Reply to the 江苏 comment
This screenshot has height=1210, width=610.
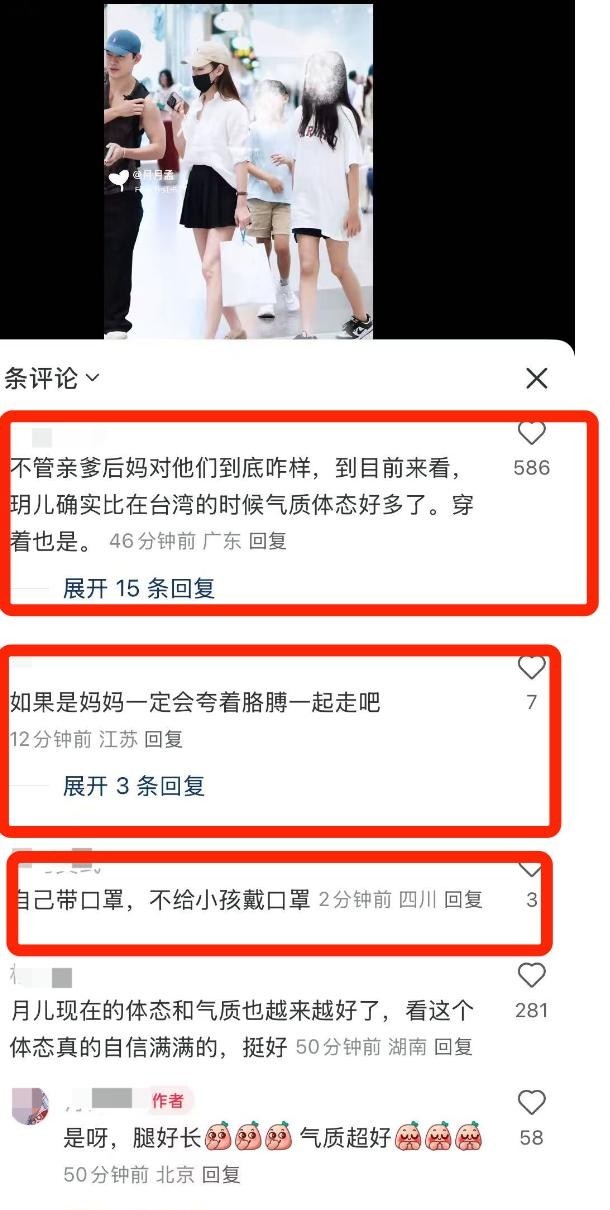[163, 740]
